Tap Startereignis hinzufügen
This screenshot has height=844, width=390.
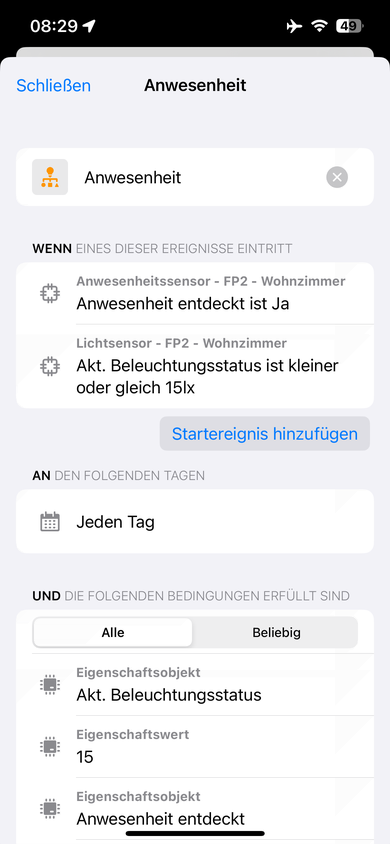(x=265, y=433)
